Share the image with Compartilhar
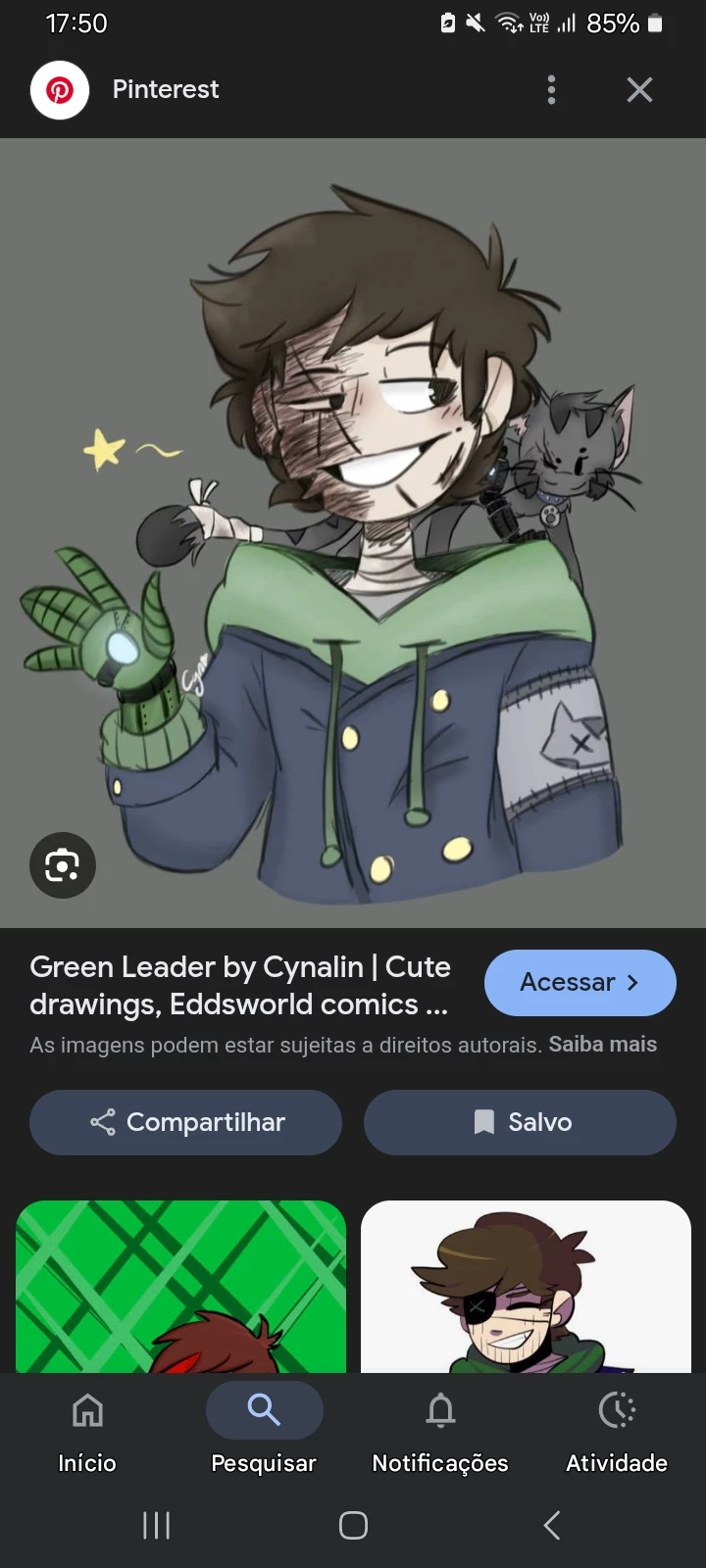This screenshot has width=706, height=1568. coord(186,1122)
